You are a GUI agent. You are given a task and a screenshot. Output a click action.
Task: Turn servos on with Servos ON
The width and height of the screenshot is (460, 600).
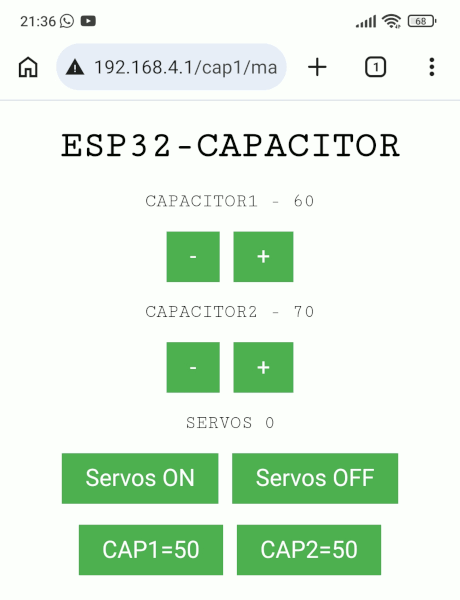(140, 478)
